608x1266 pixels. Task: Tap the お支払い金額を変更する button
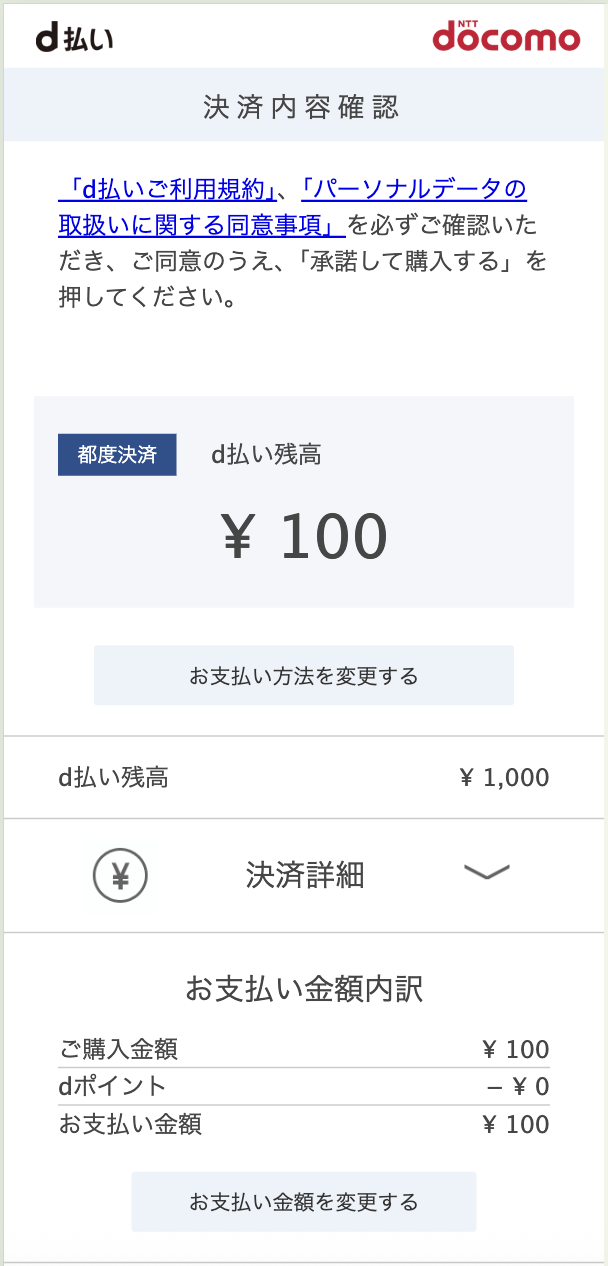(304, 1202)
